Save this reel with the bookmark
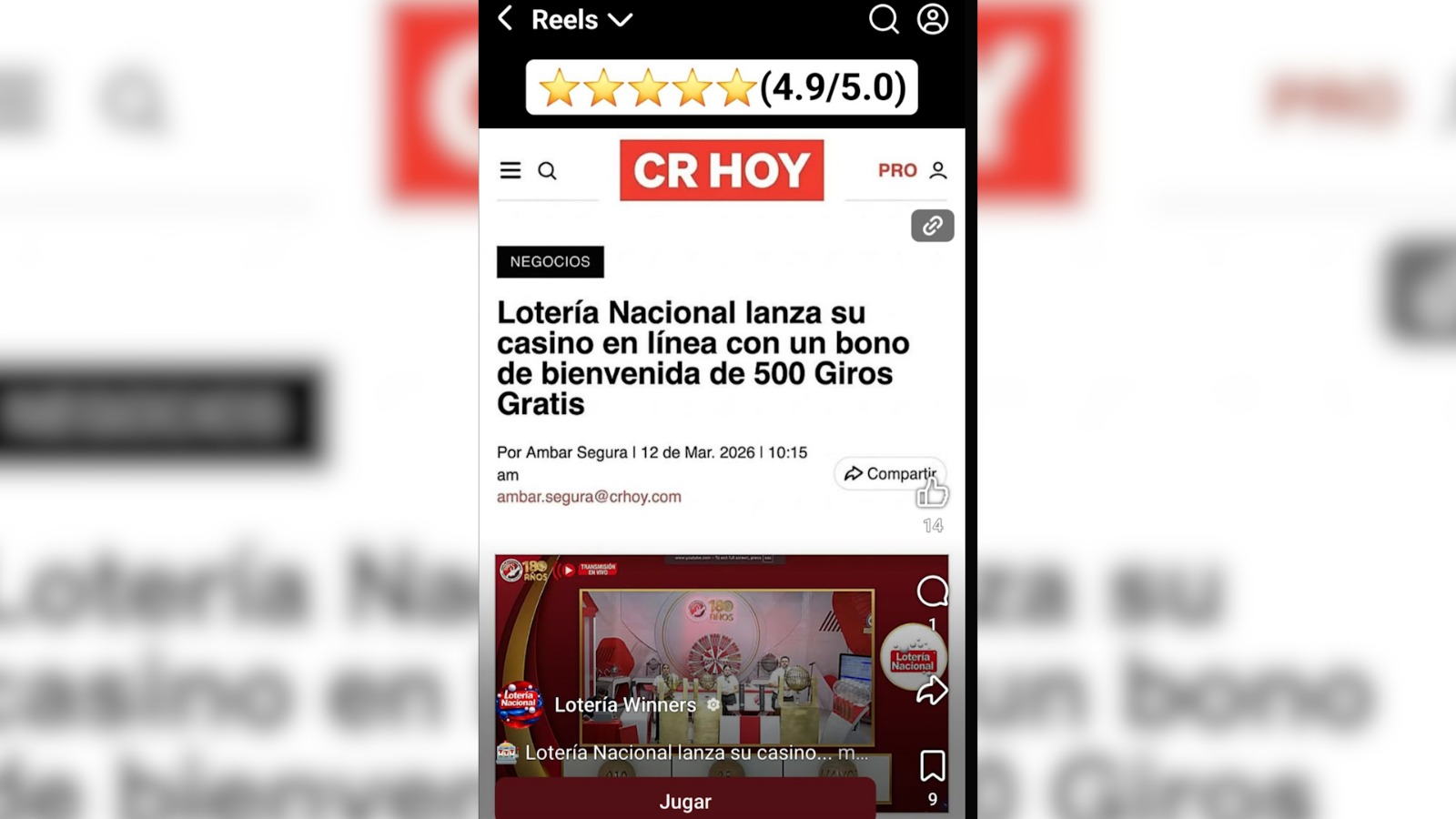The image size is (1456, 819). coord(932,765)
